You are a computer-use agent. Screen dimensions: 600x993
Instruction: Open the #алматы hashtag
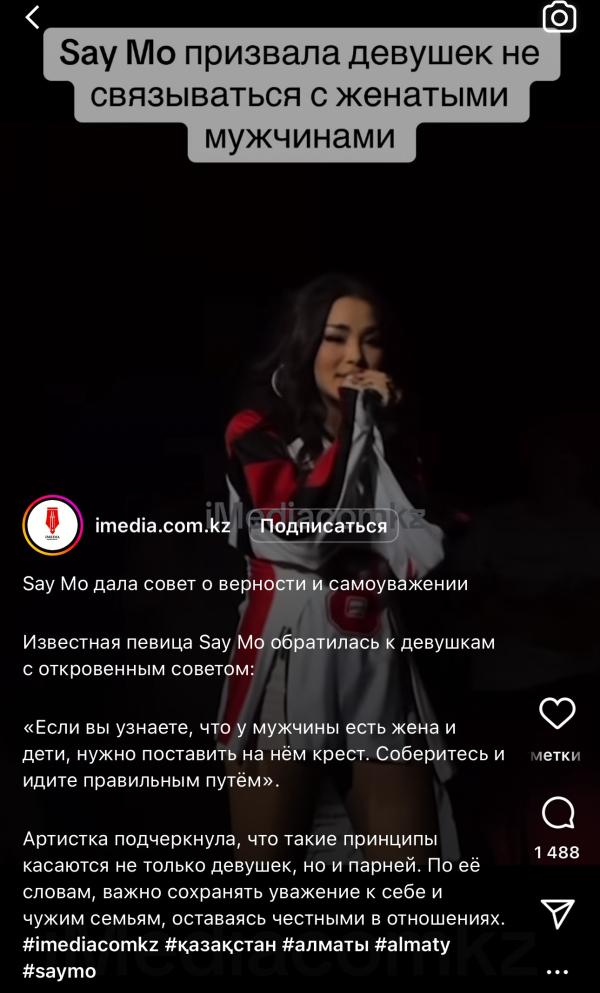point(325,944)
